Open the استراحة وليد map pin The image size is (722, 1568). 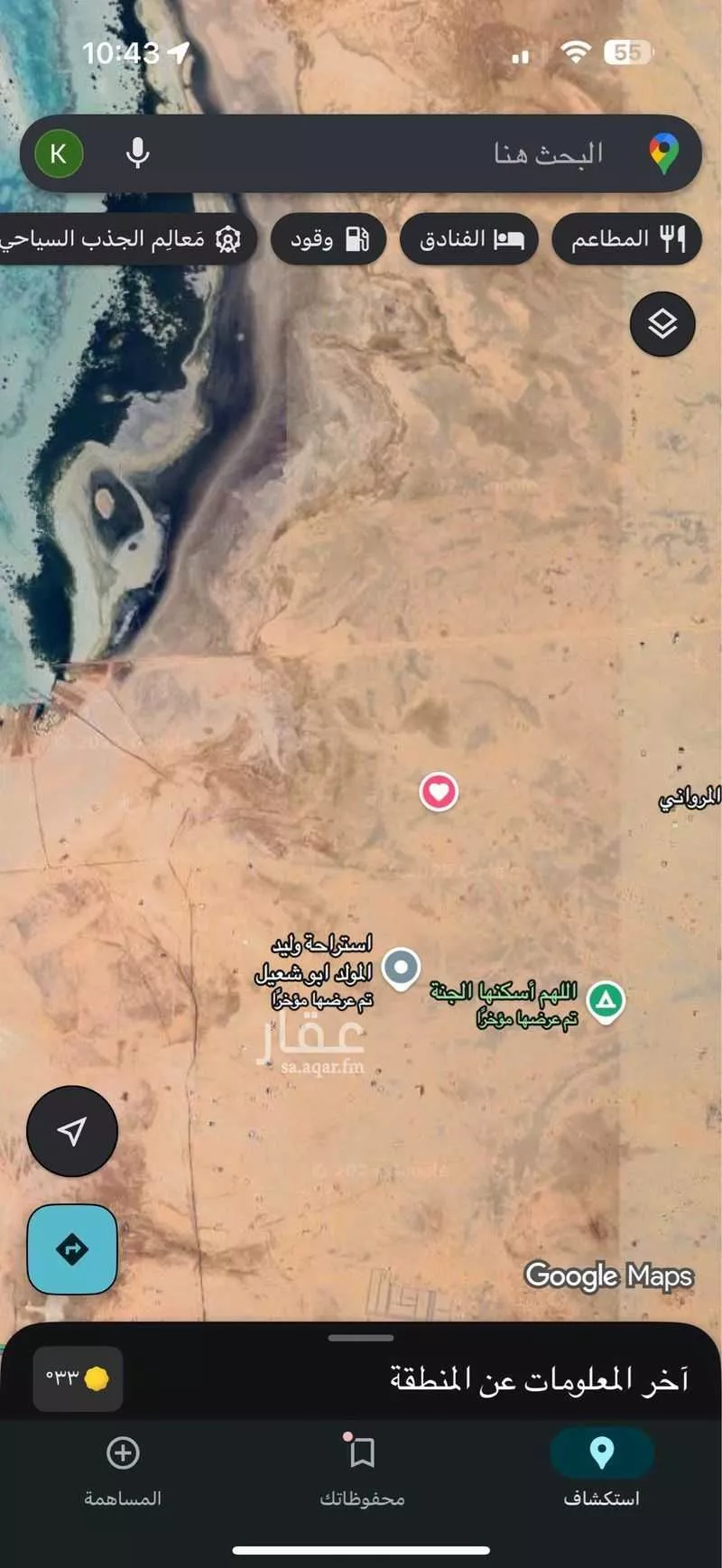click(x=401, y=968)
